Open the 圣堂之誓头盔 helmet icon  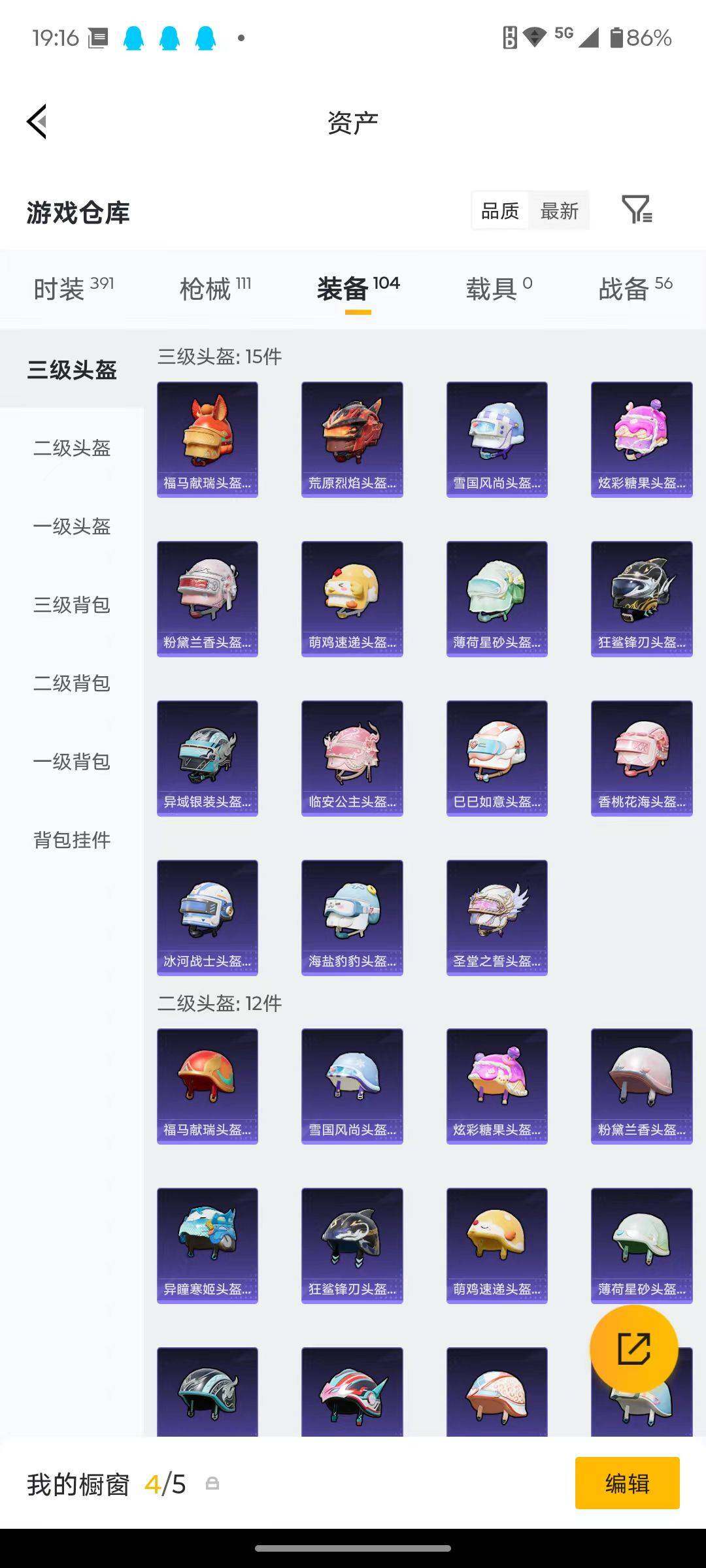[496, 918]
